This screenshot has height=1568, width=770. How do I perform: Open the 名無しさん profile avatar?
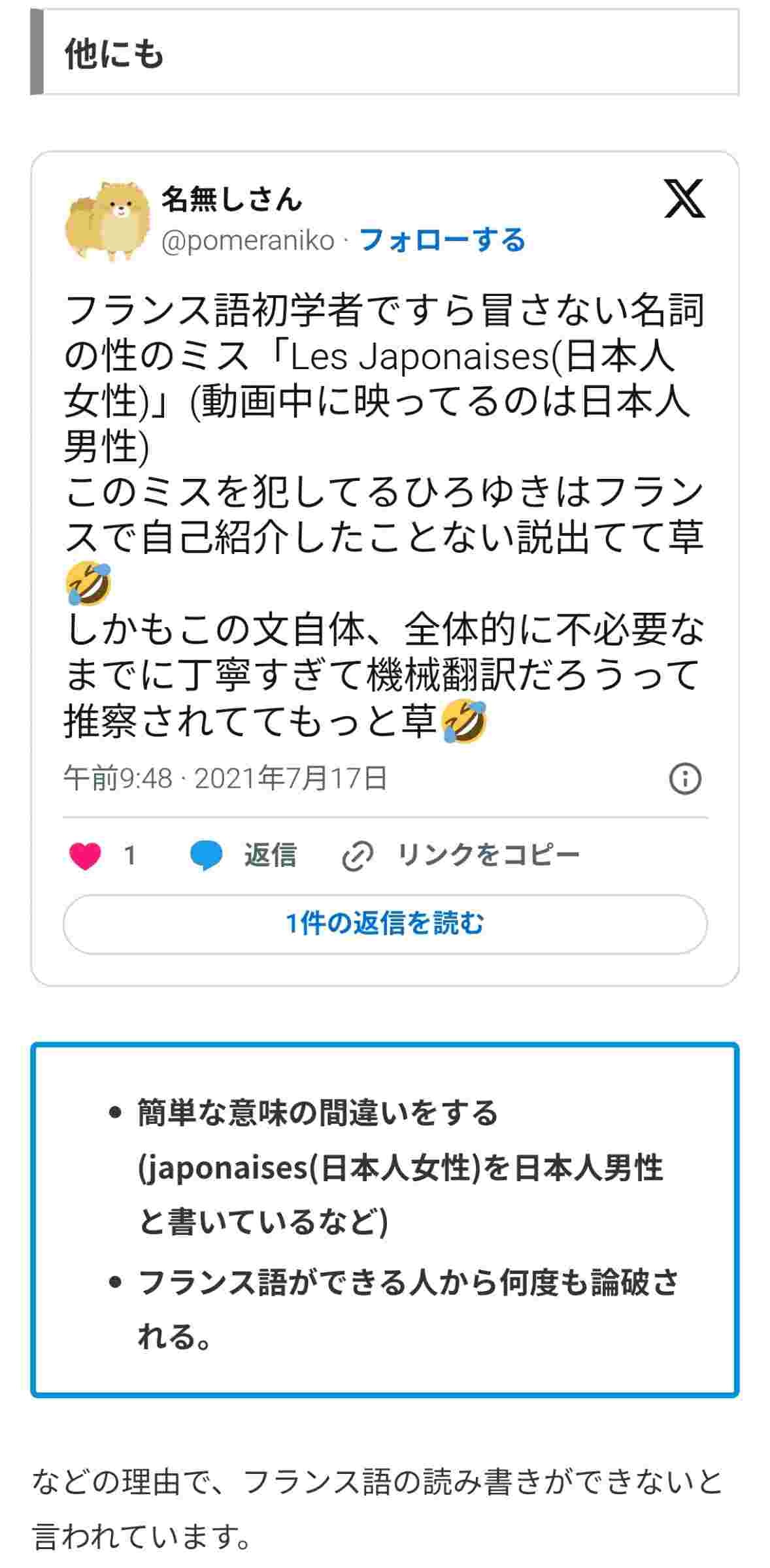107,220
